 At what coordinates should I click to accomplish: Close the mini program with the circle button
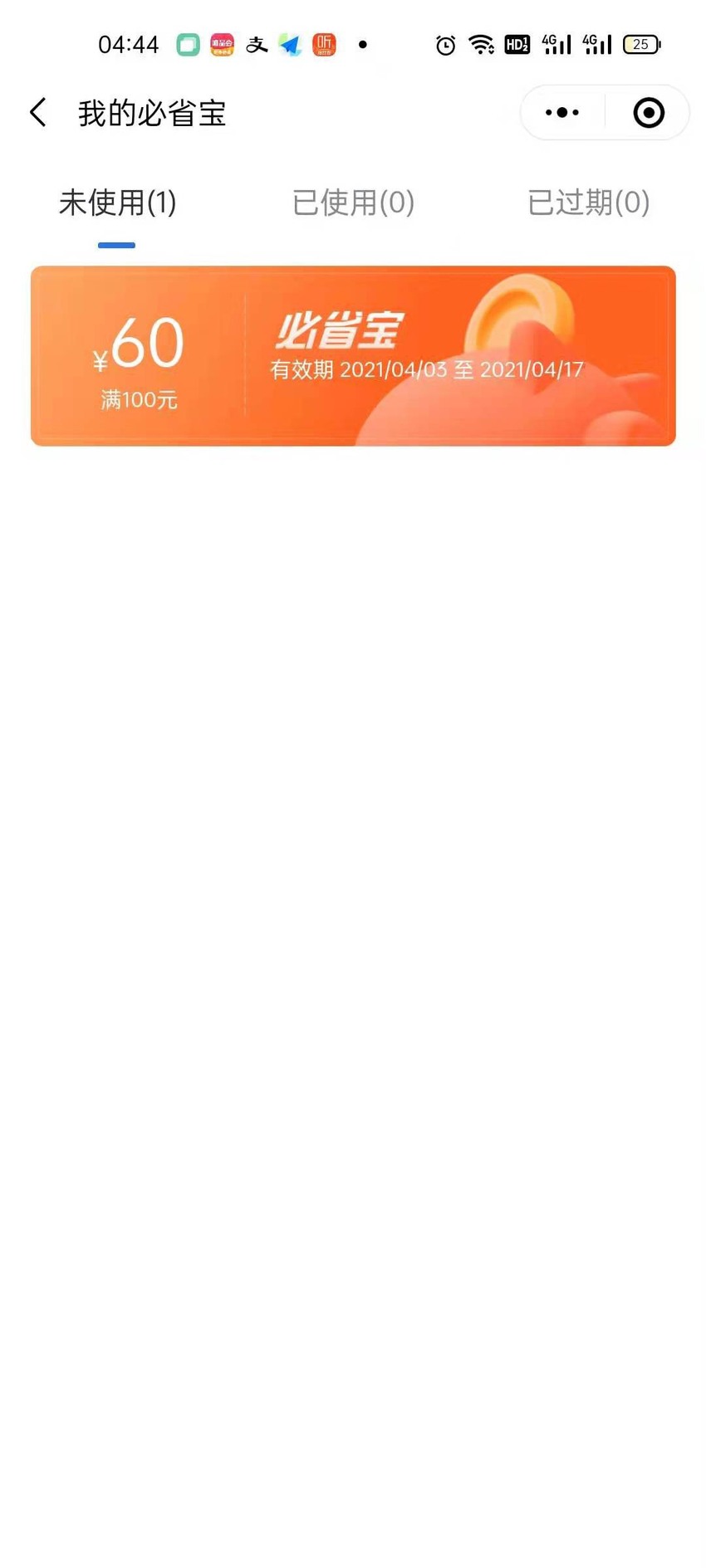tap(649, 113)
